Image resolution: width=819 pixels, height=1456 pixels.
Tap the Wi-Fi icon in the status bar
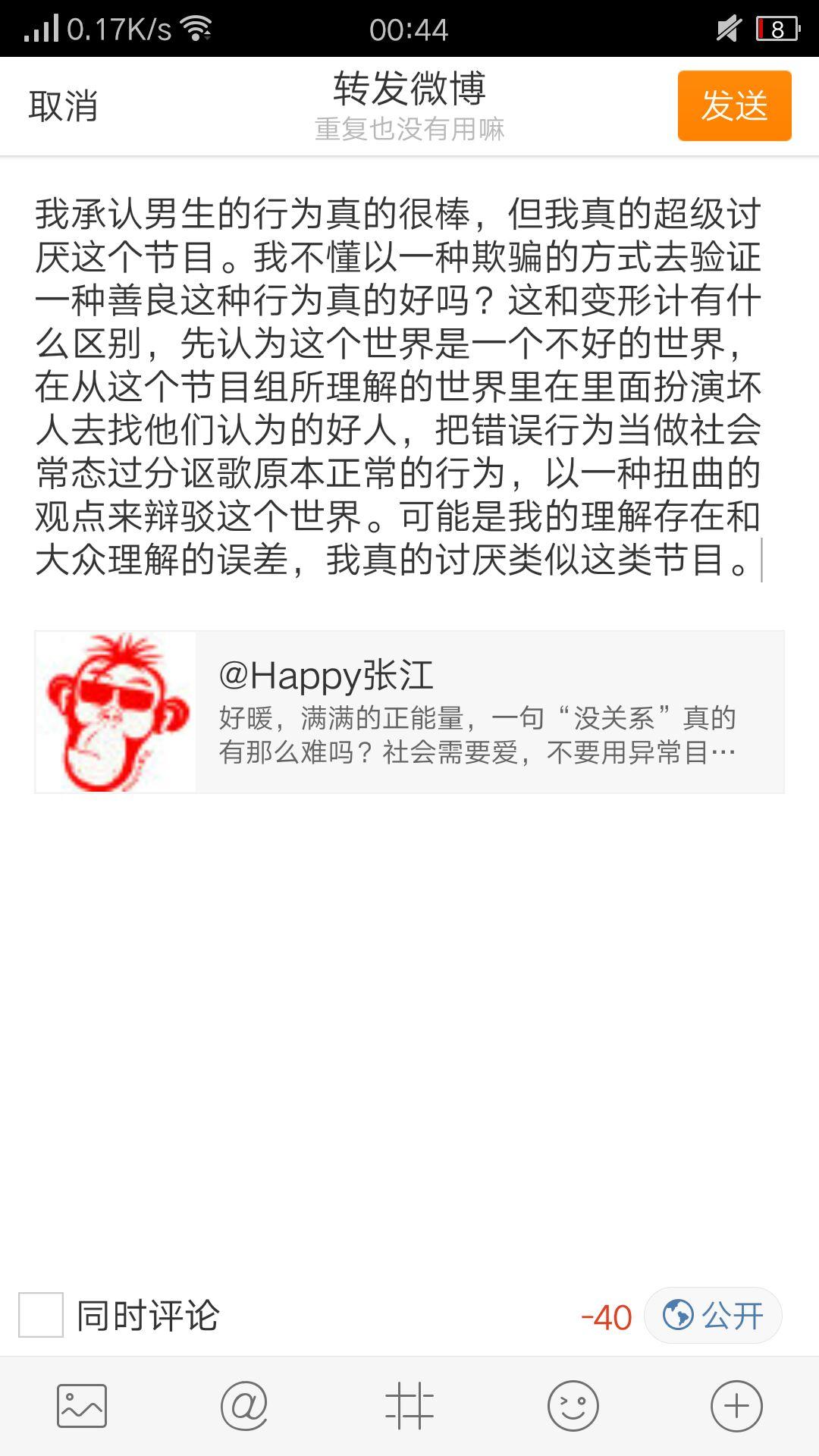pyautogui.click(x=198, y=29)
